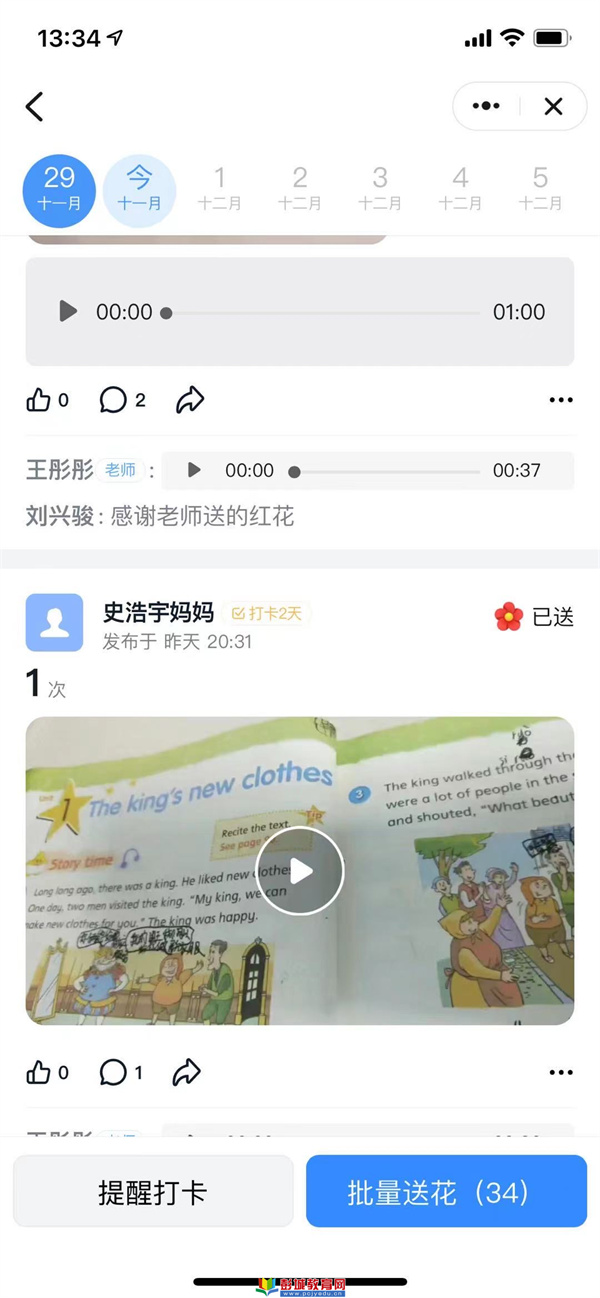
Task: Tap 提醒打卡 to remind check-in
Action: (x=153, y=1191)
